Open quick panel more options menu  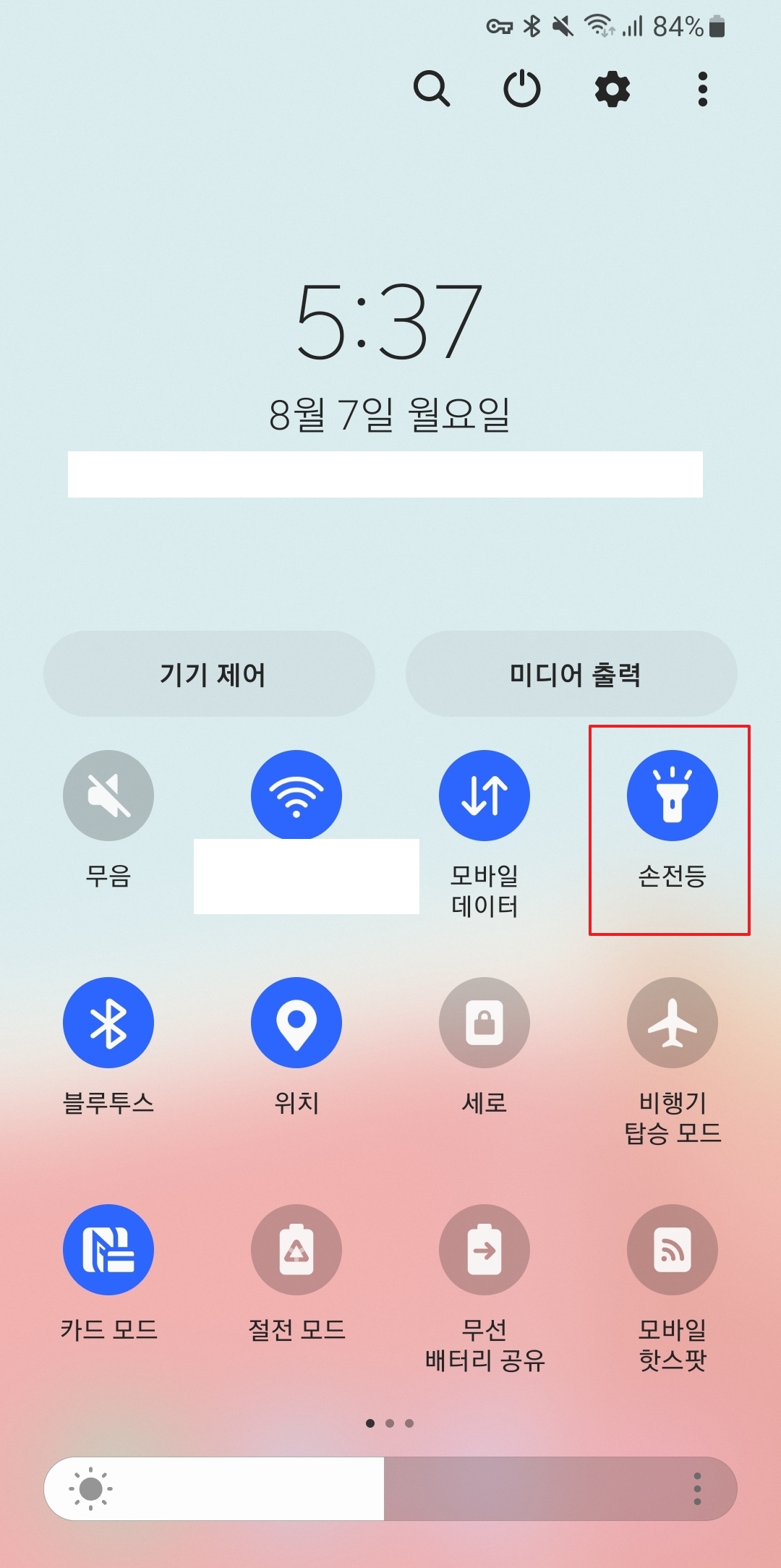(x=701, y=90)
